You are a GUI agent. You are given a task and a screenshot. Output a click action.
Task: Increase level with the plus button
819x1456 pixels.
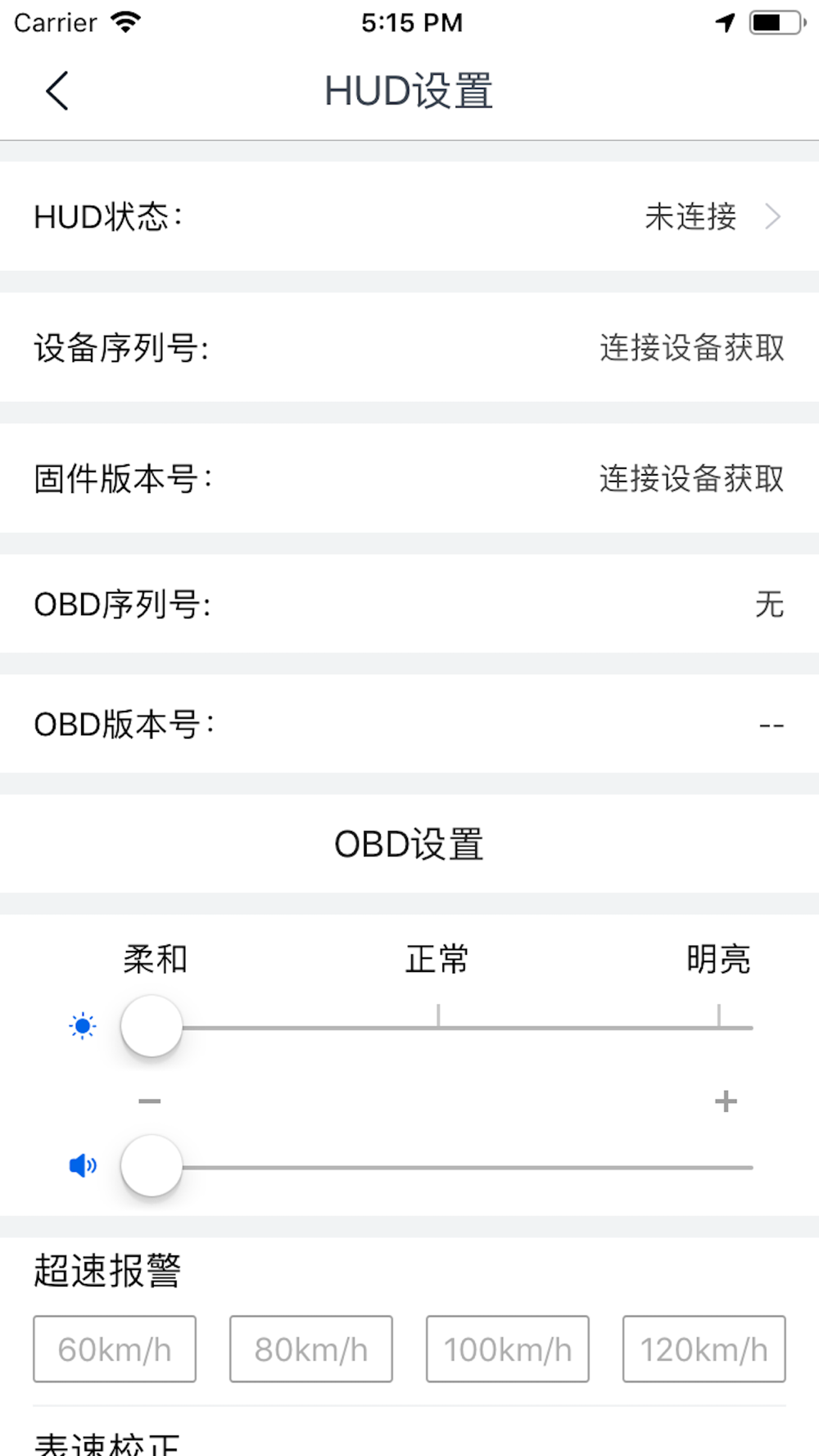[726, 1101]
